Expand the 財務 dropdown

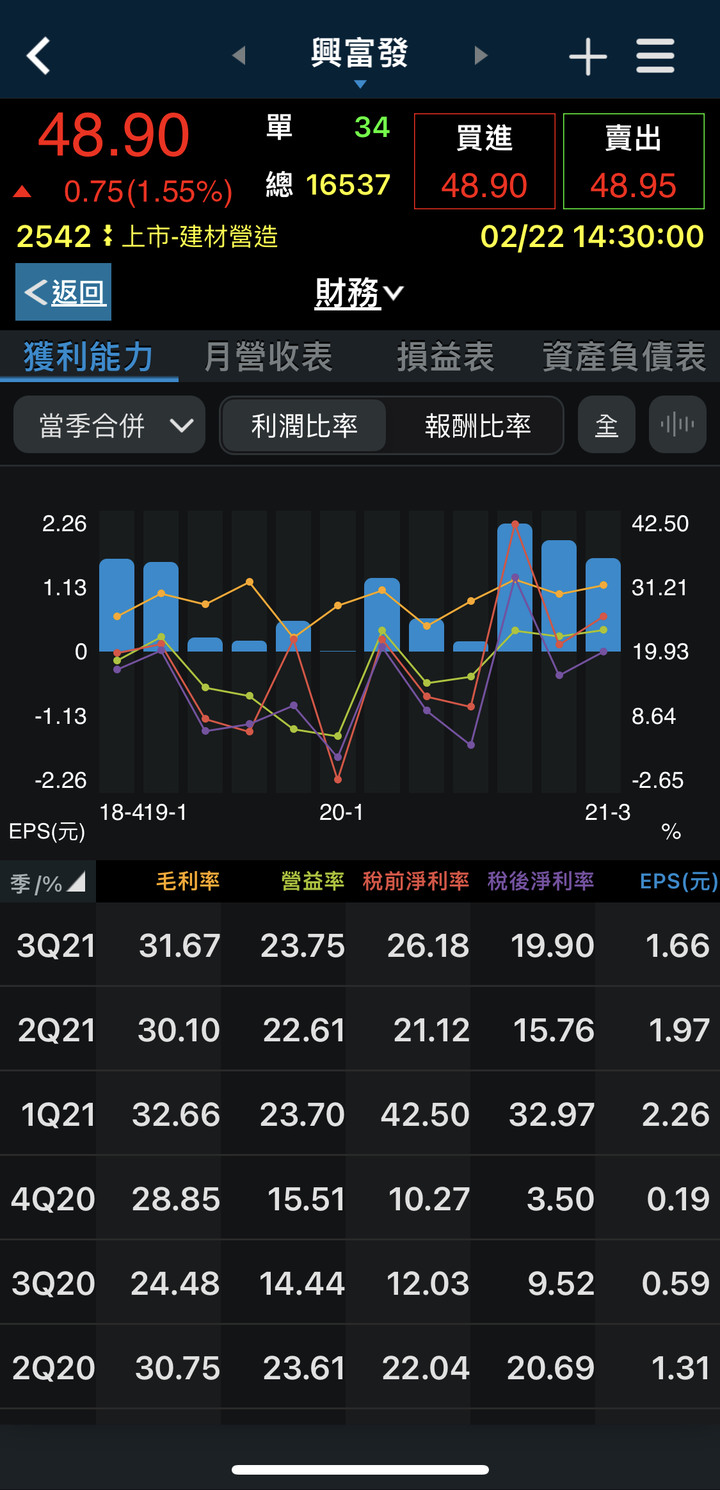(x=359, y=293)
